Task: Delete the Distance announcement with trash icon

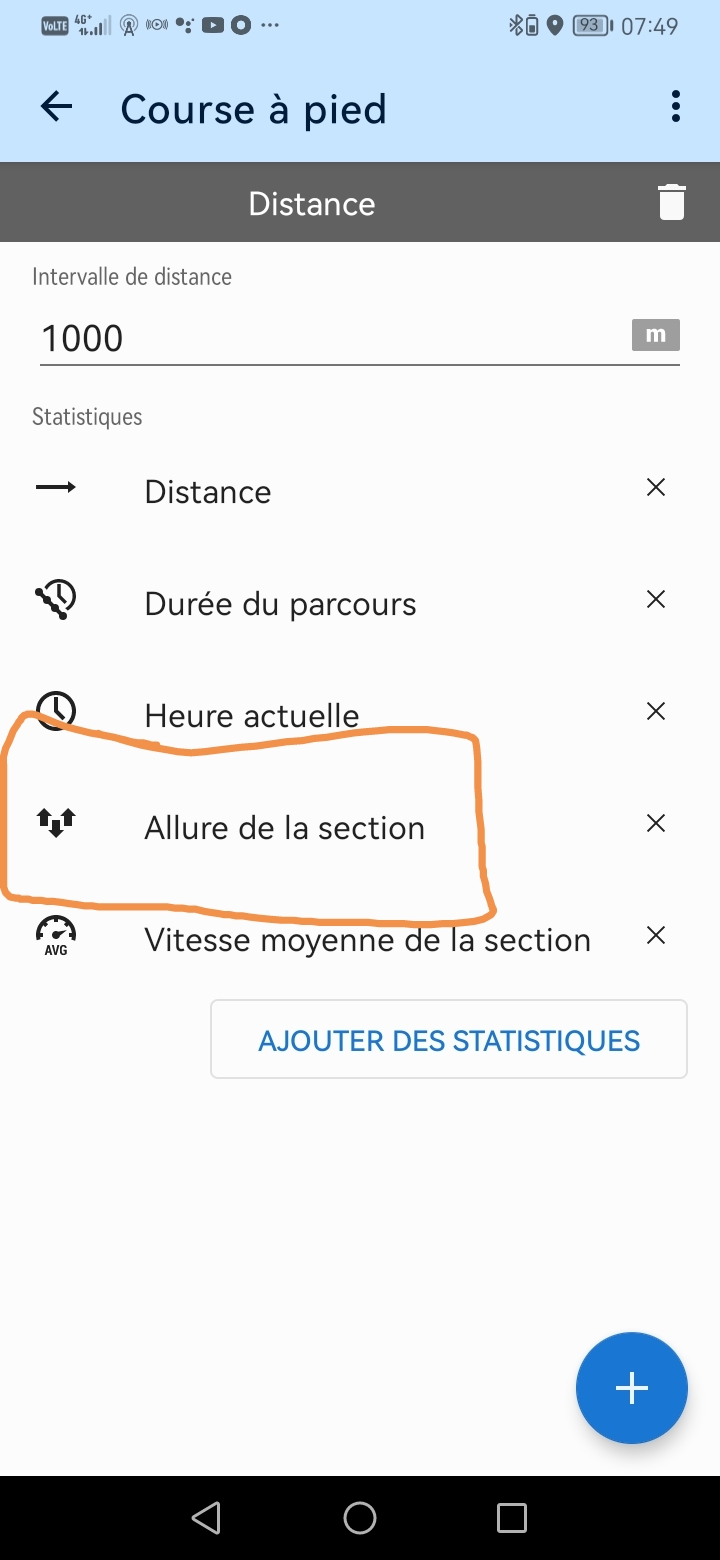Action: point(672,202)
